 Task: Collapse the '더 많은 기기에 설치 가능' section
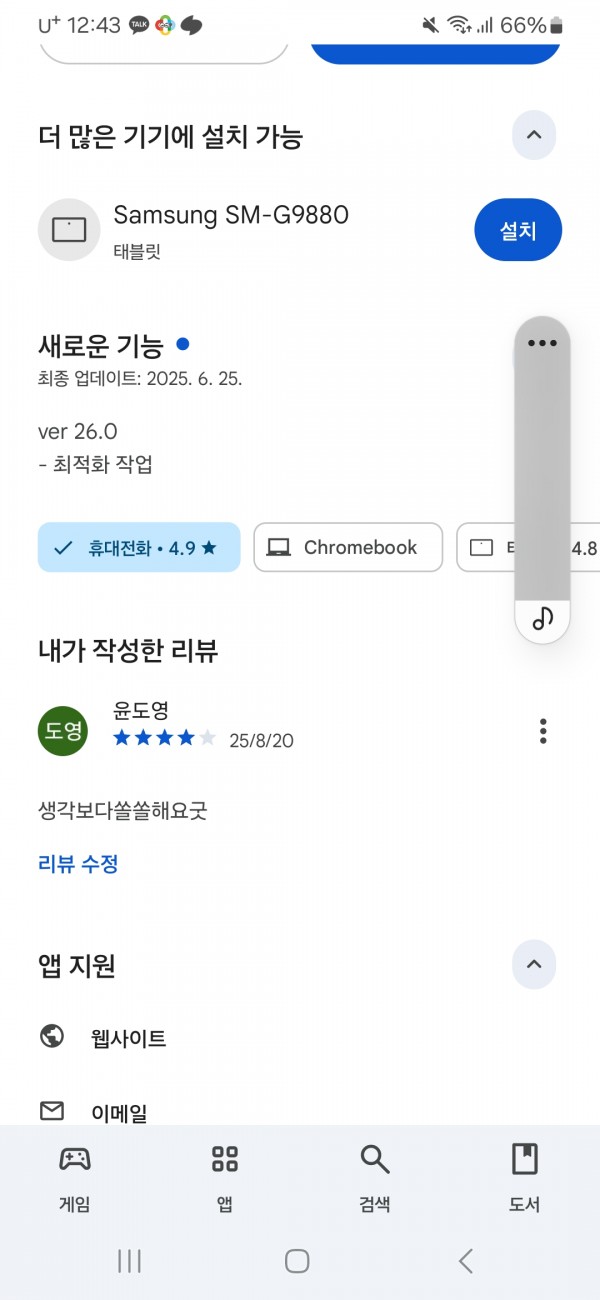[534, 135]
